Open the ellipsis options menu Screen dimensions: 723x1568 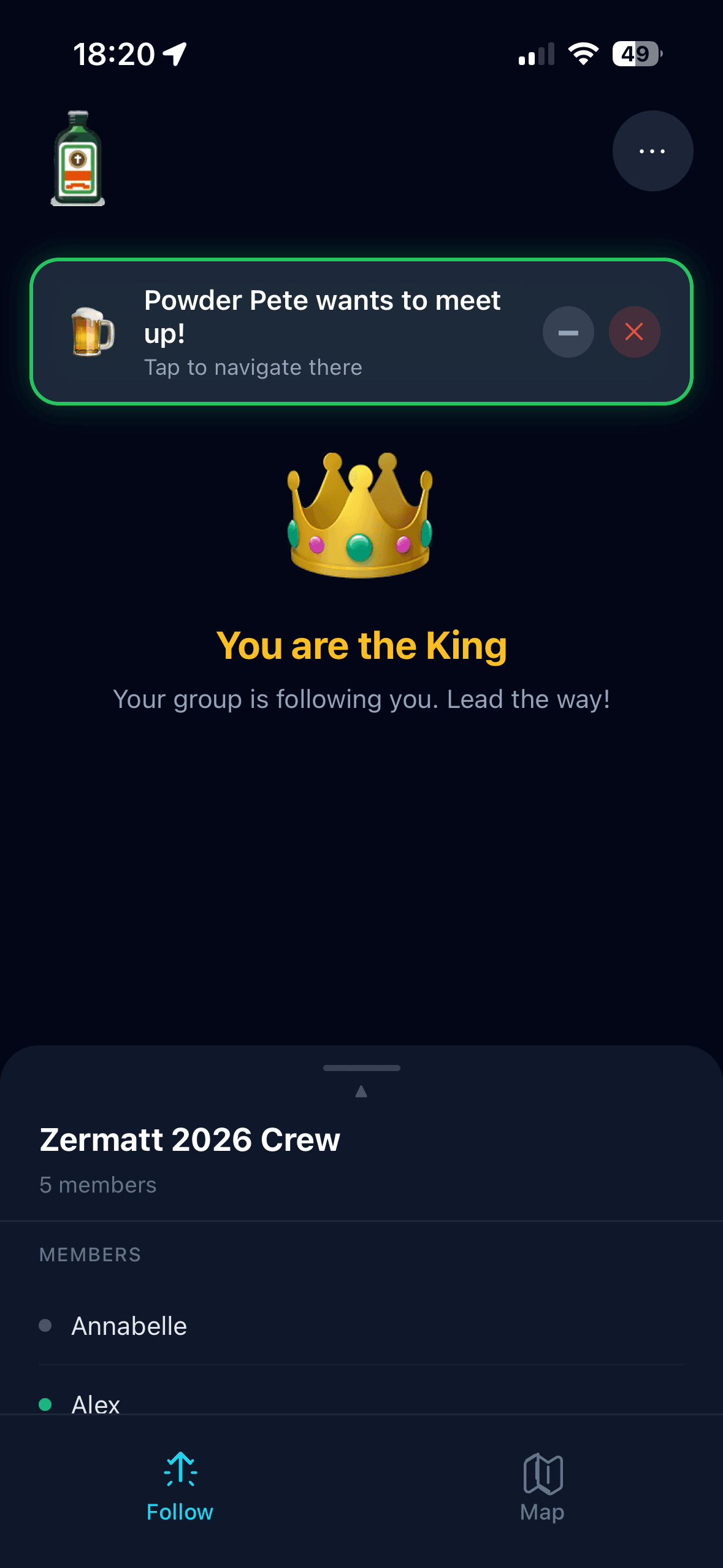(x=652, y=150)
